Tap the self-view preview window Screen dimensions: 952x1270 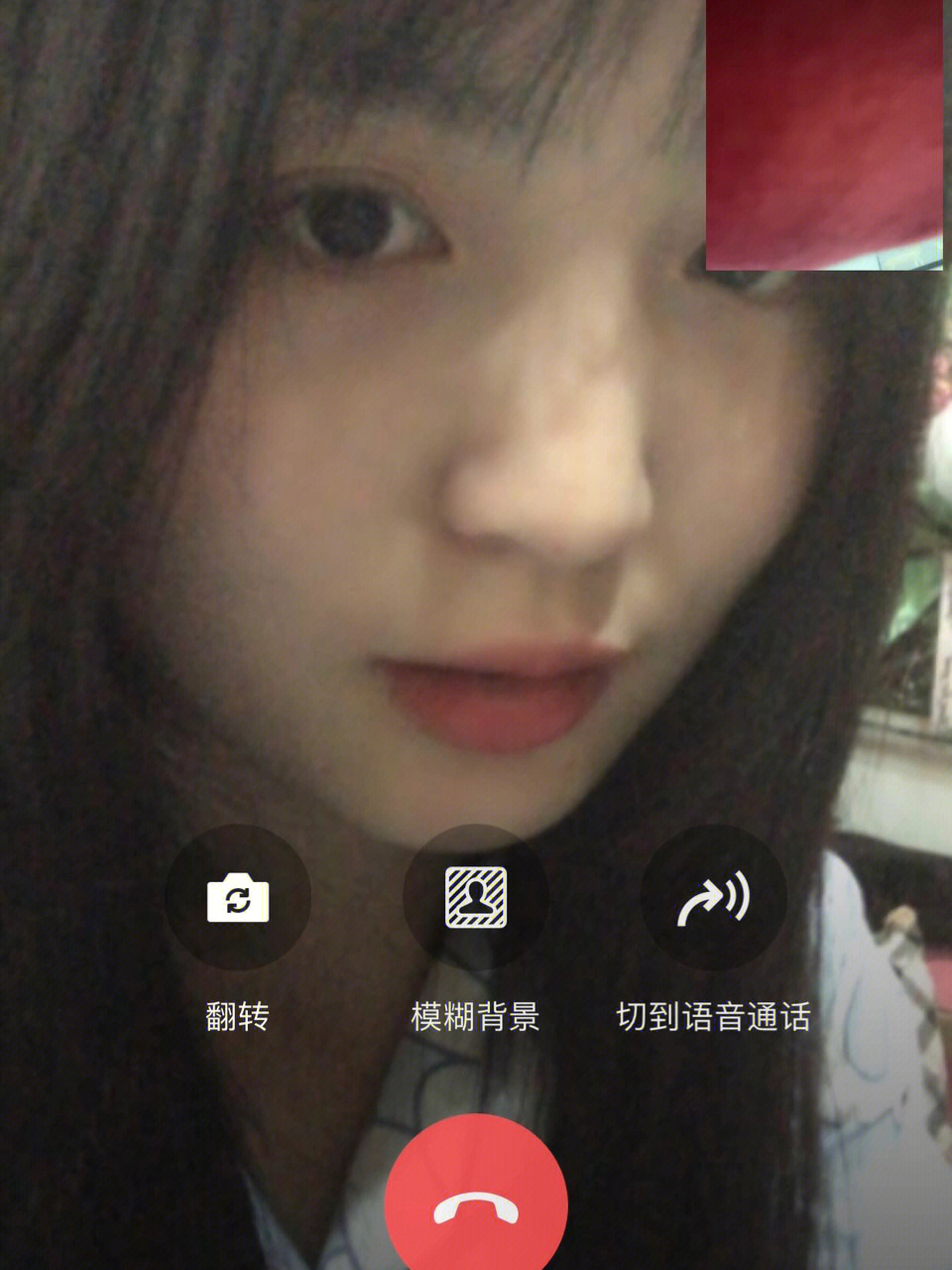pos(823,134)
